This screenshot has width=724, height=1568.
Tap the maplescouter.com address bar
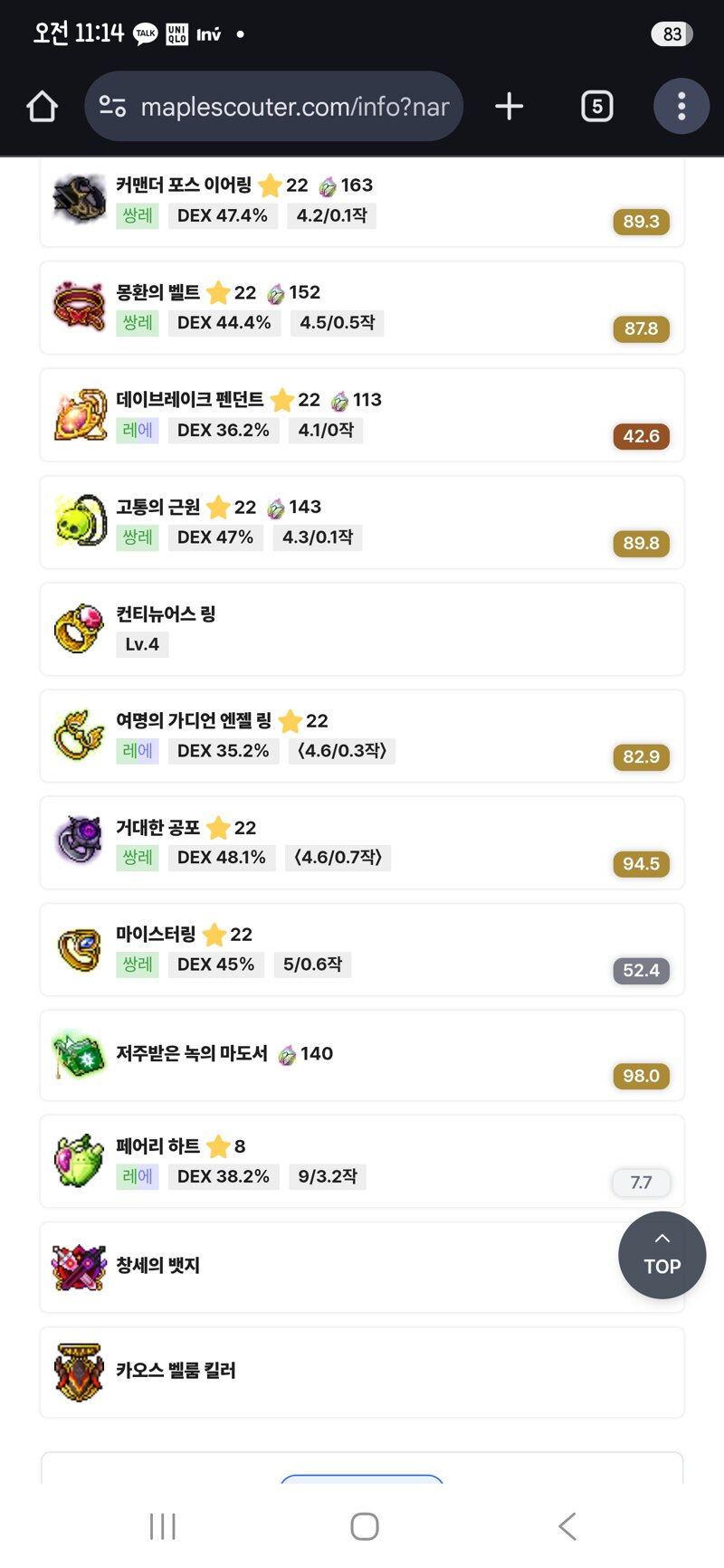point(274,107)
